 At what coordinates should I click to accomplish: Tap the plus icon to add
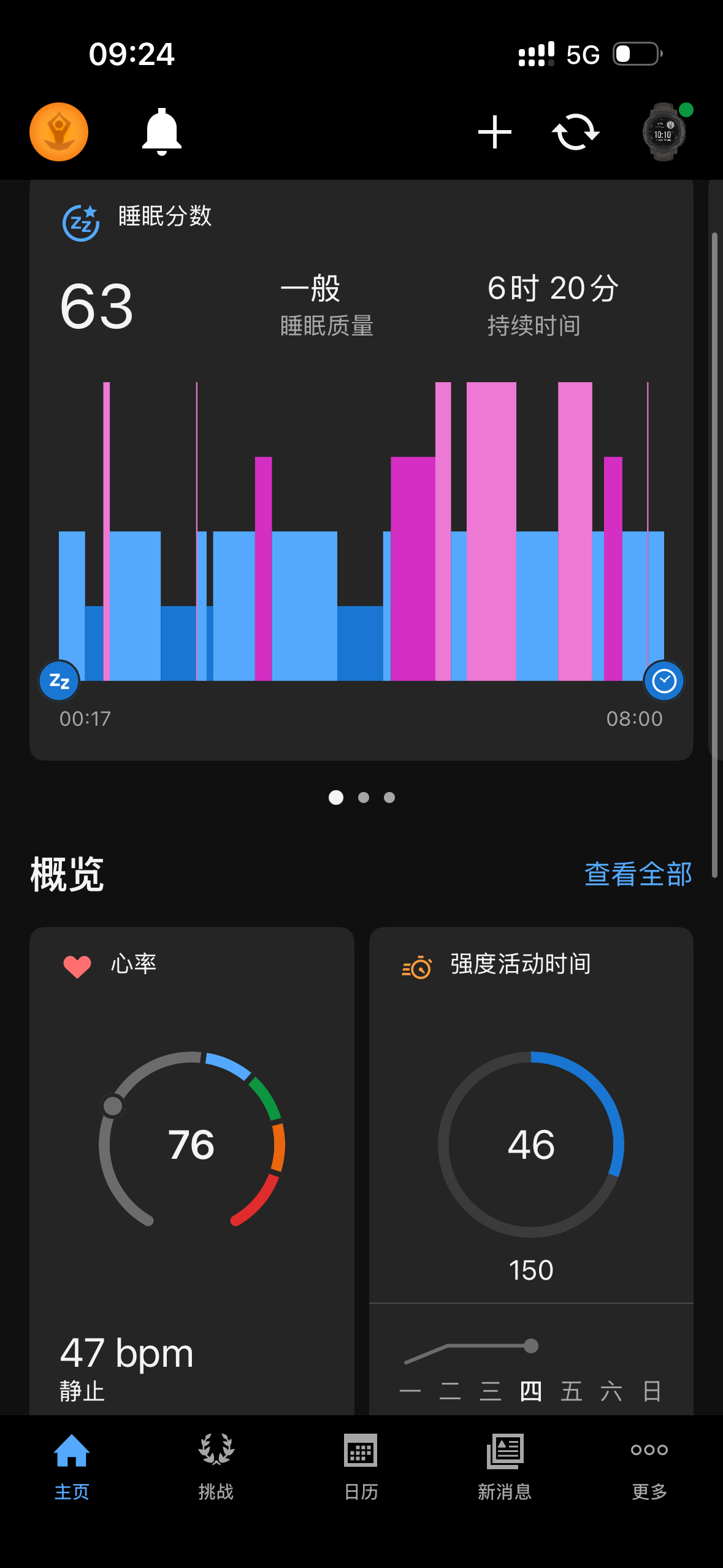pyautogui.click(x=495, y=132)
